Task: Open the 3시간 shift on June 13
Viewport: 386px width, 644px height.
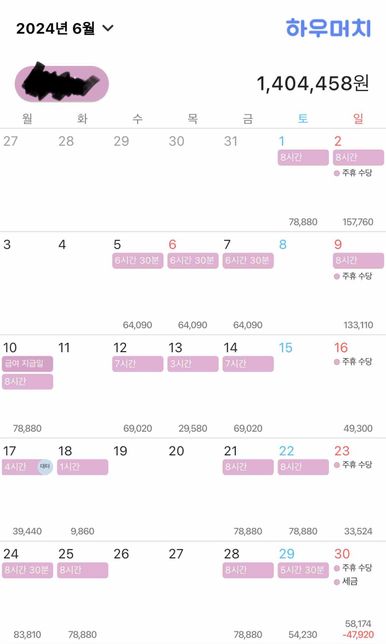Action: click(x=193, y=364)
